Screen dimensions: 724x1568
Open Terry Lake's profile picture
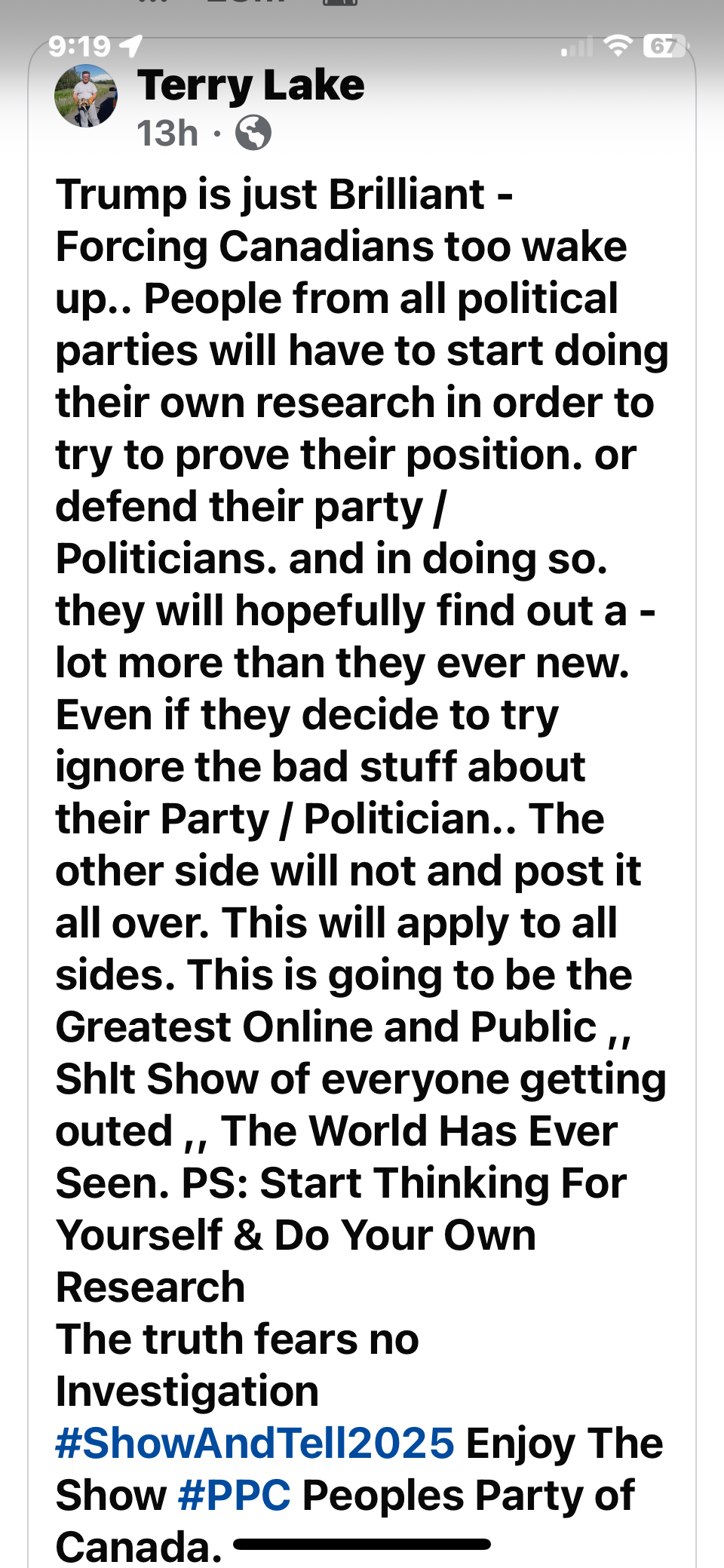pyautogui.click(x=86, y=96)
